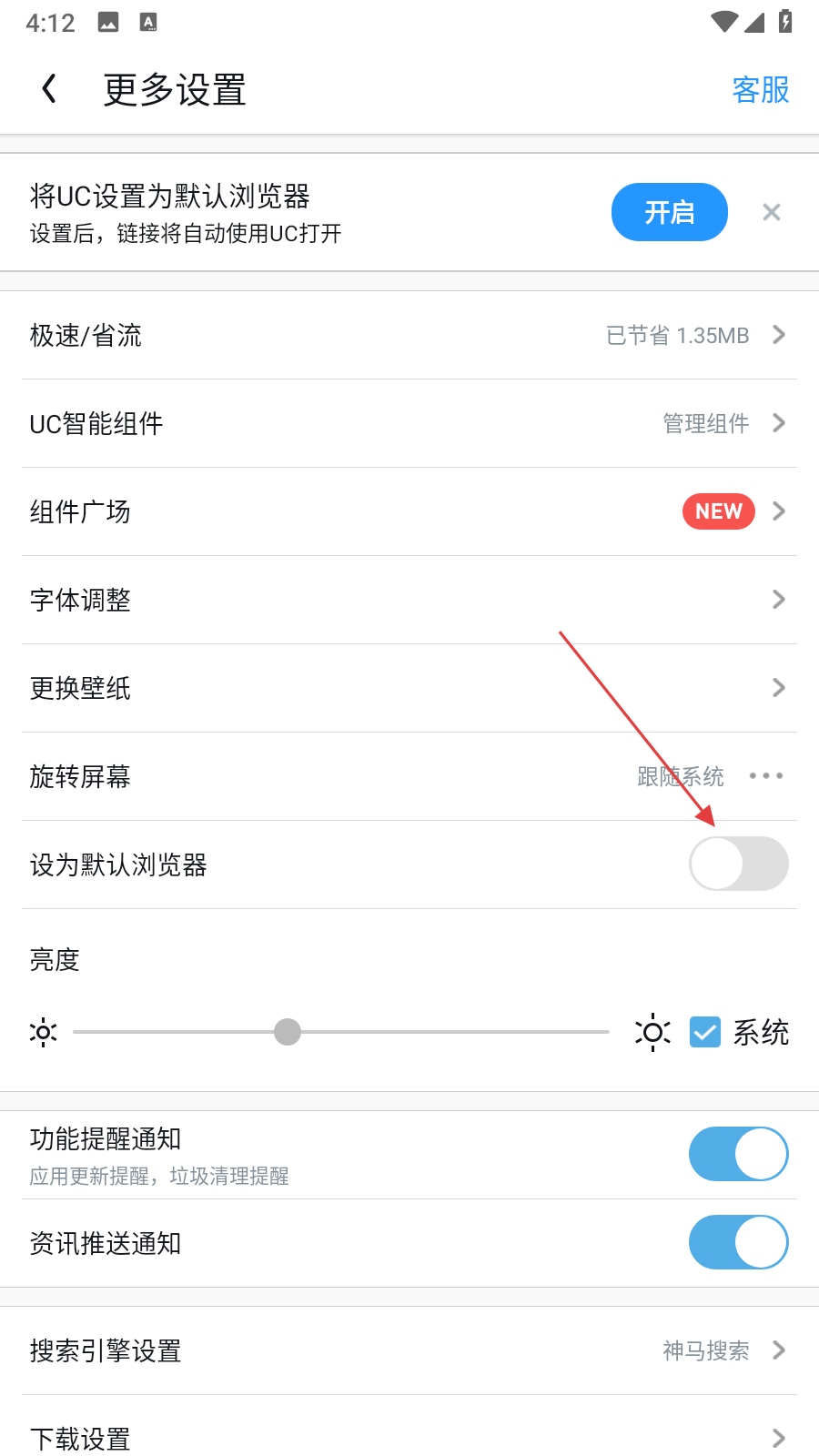Image resolution: width=819 pixels, height=1456 pixels.
Task: Disable 资讯推送通知
Action: tap(738, 1242)
